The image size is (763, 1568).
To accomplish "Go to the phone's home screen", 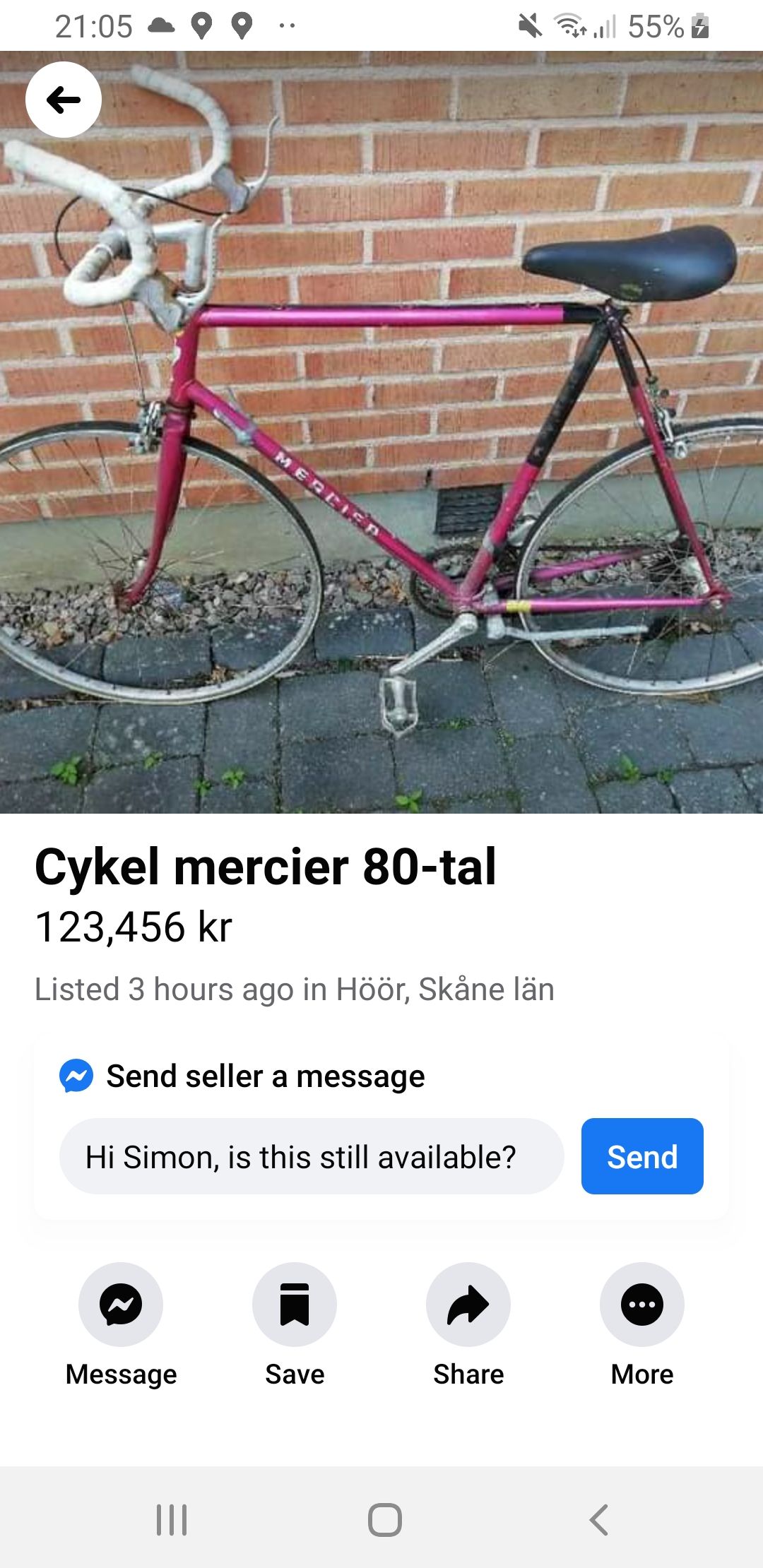I will (x=385, y=1519).
